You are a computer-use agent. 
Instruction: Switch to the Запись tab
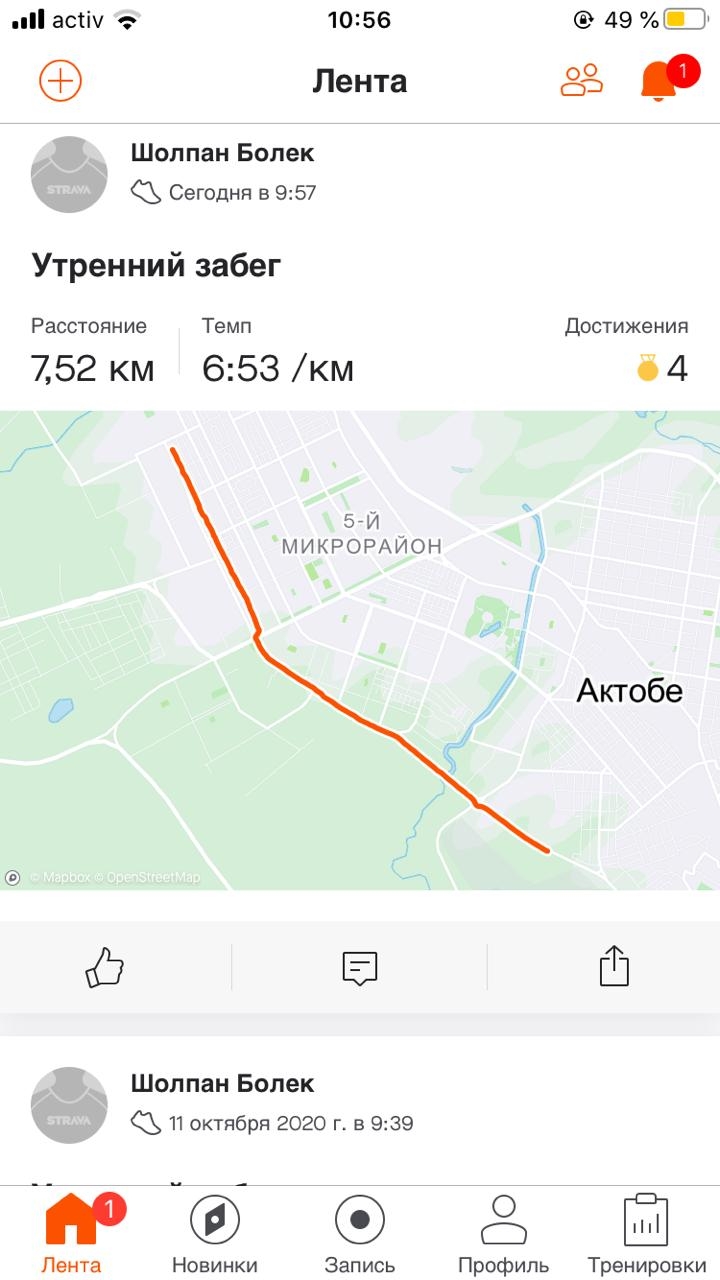pos(360,1235)
